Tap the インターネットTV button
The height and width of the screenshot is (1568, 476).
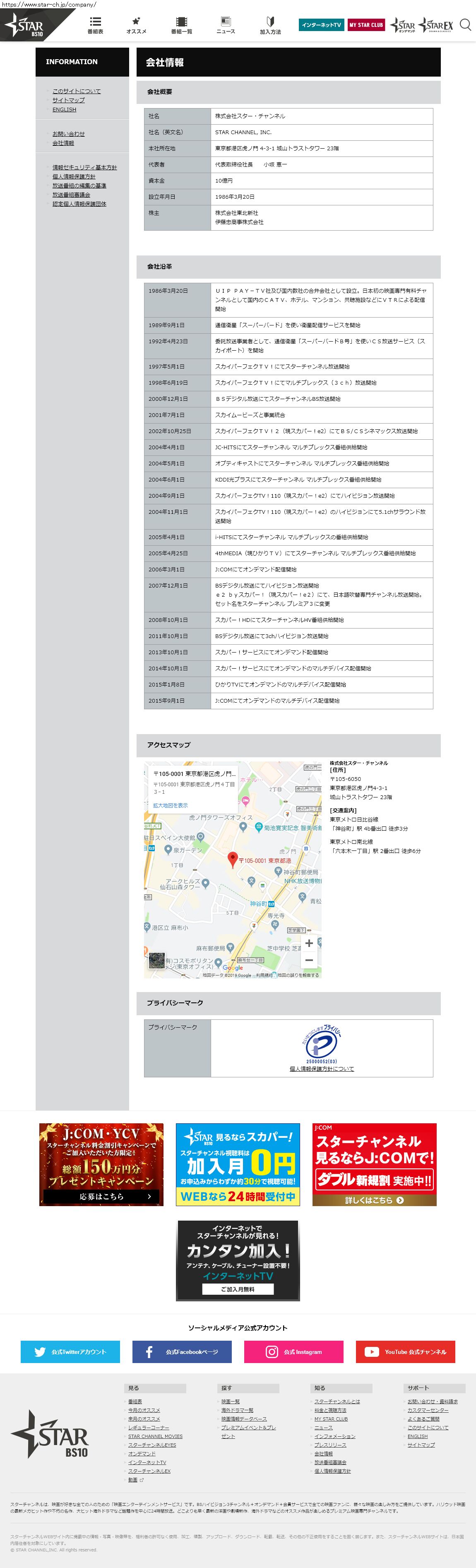tap(321, 25)
